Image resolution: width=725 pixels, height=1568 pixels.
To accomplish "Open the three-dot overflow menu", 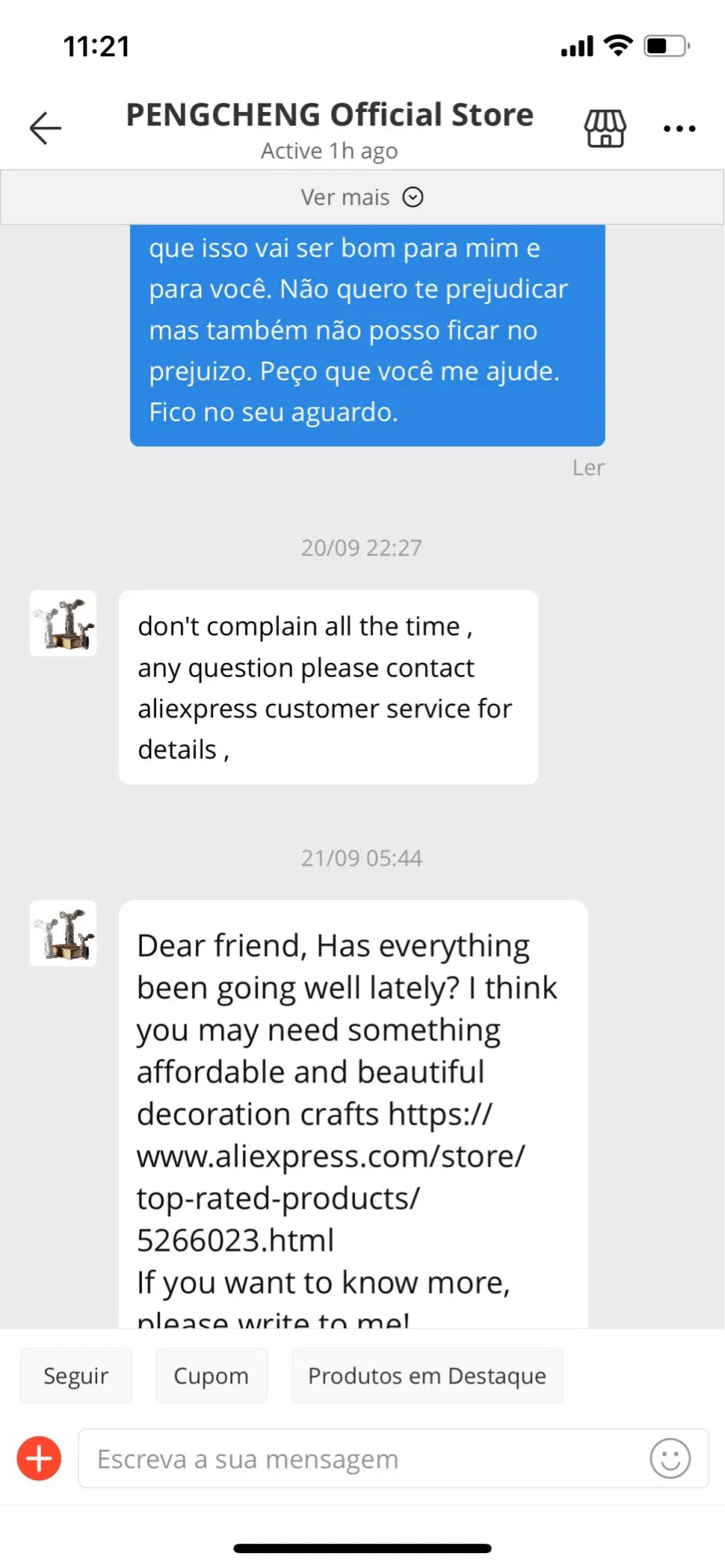I will pos(680,129).
